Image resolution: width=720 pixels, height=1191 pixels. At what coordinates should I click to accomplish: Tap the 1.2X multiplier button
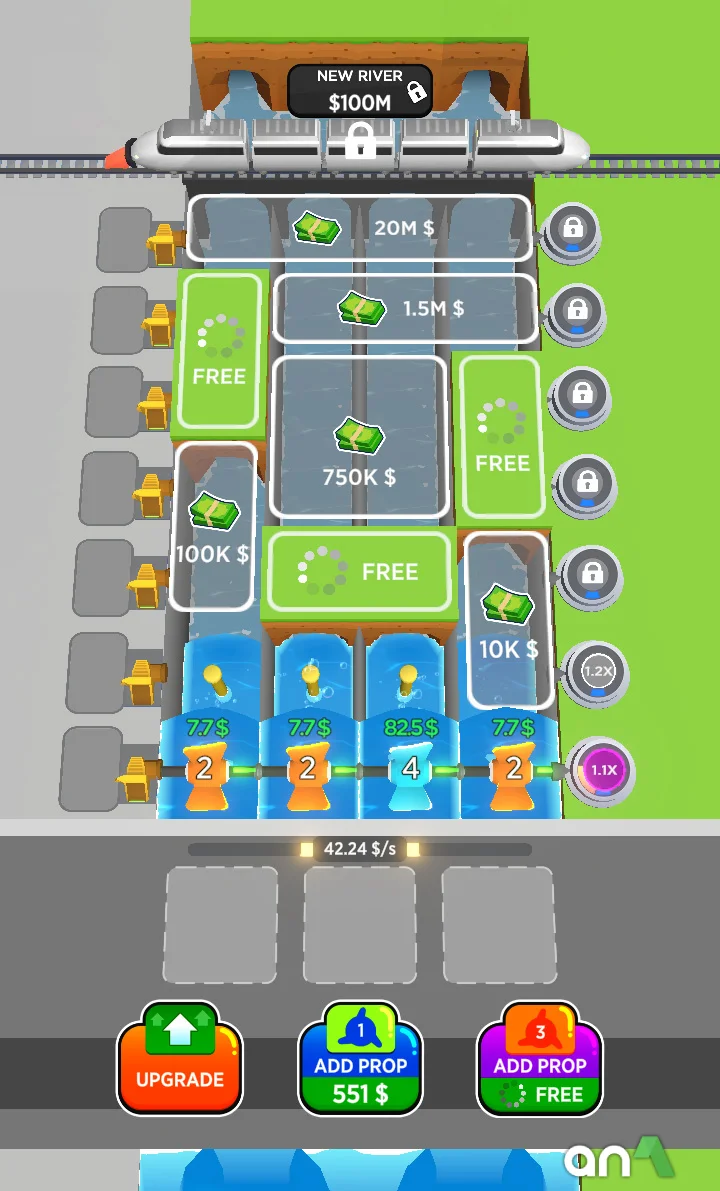[x=597, y=672]
